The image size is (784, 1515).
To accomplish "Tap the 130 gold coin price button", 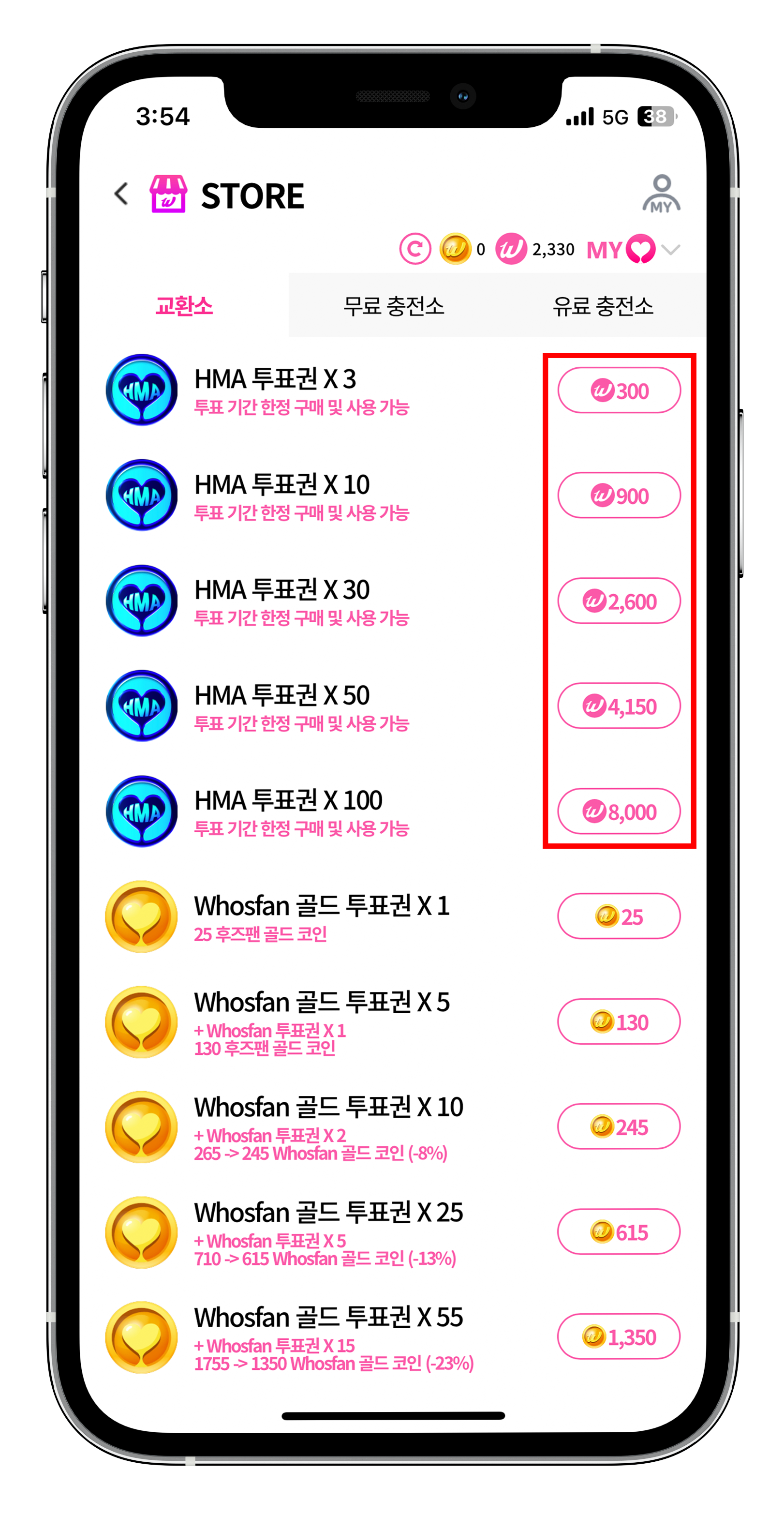I will (x=619, y=1021).
